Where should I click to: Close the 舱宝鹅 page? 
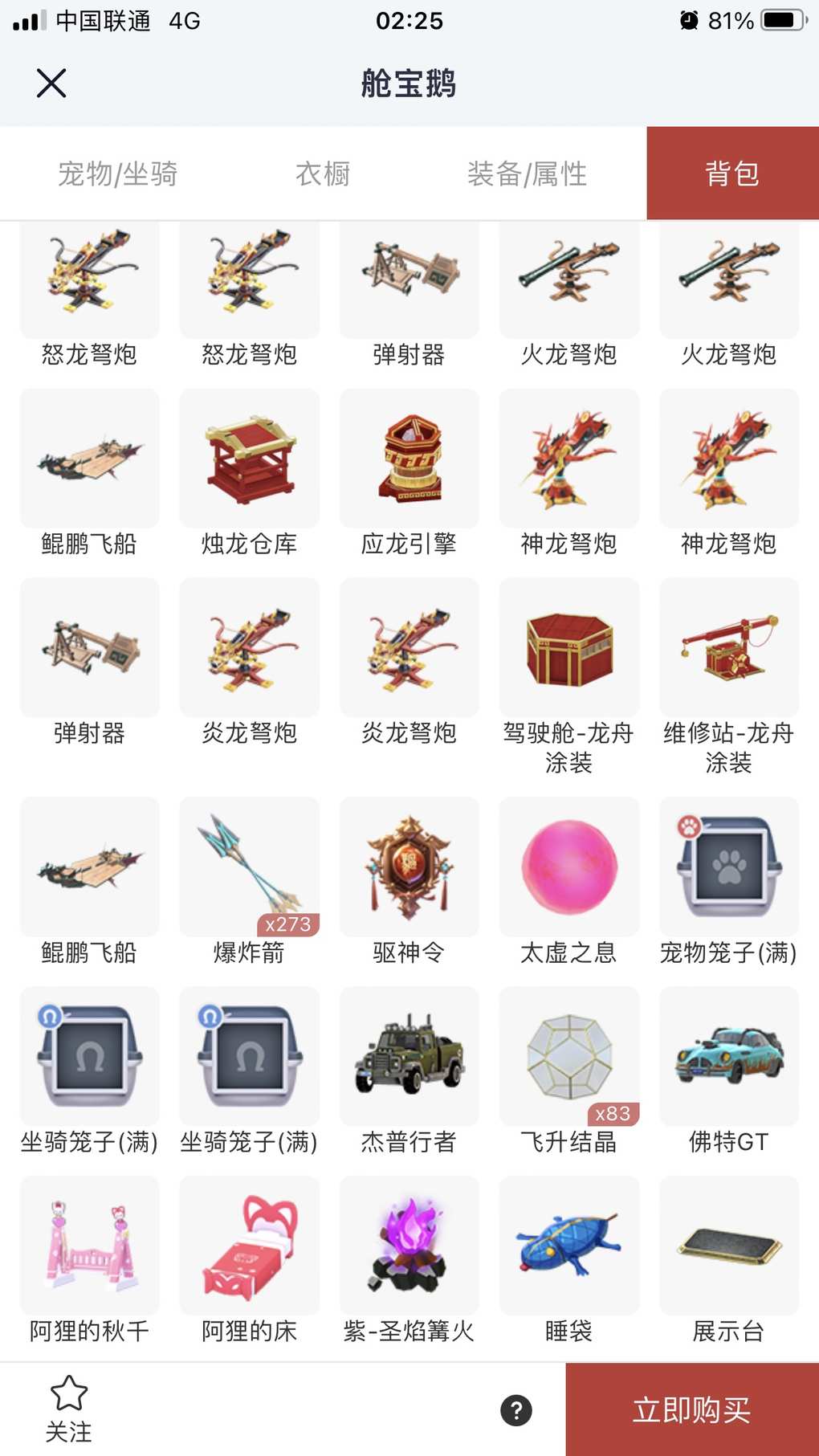[x=51, y=83]
